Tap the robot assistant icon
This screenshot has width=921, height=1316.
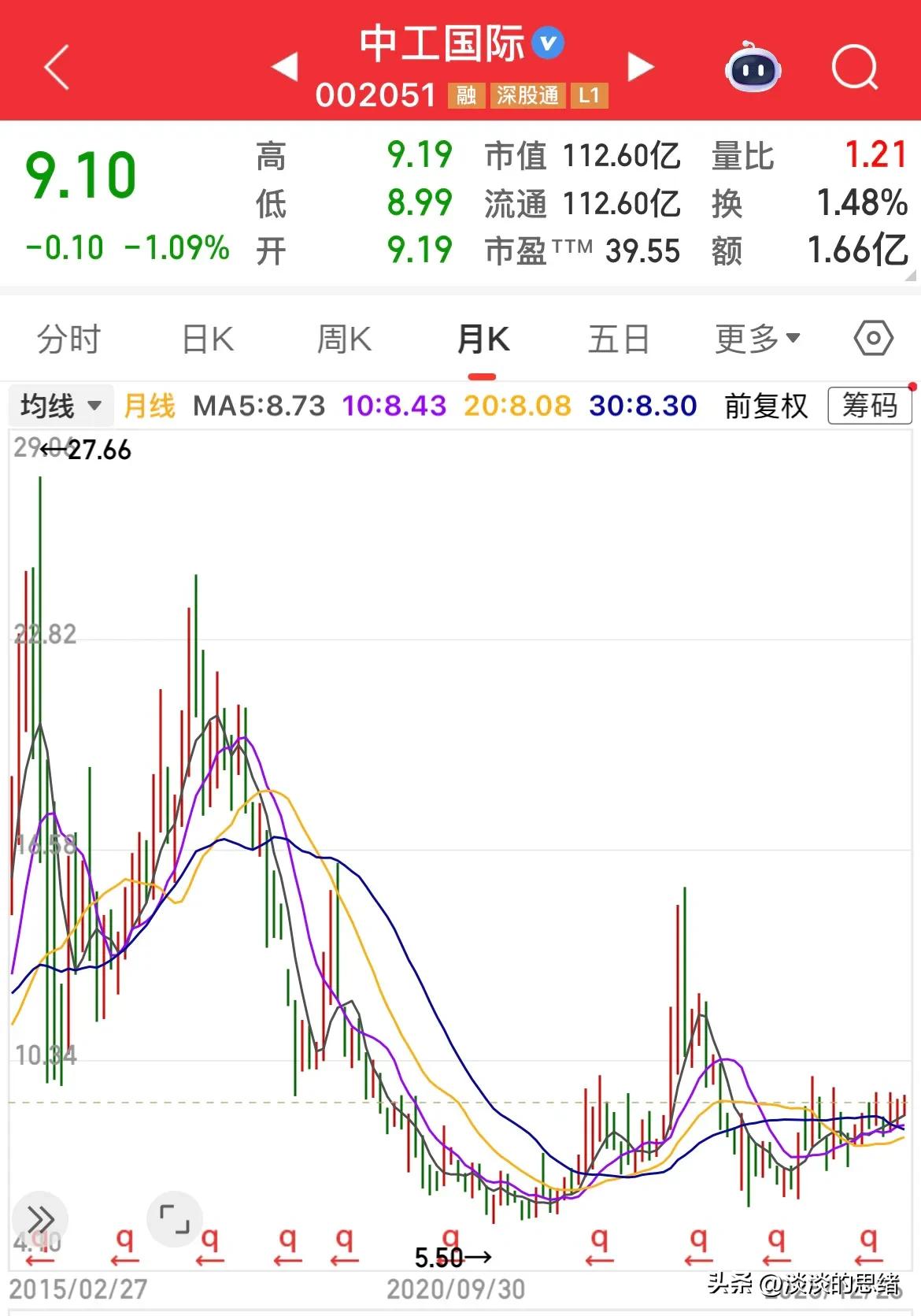pyautogui.click(x=753, y=70)
